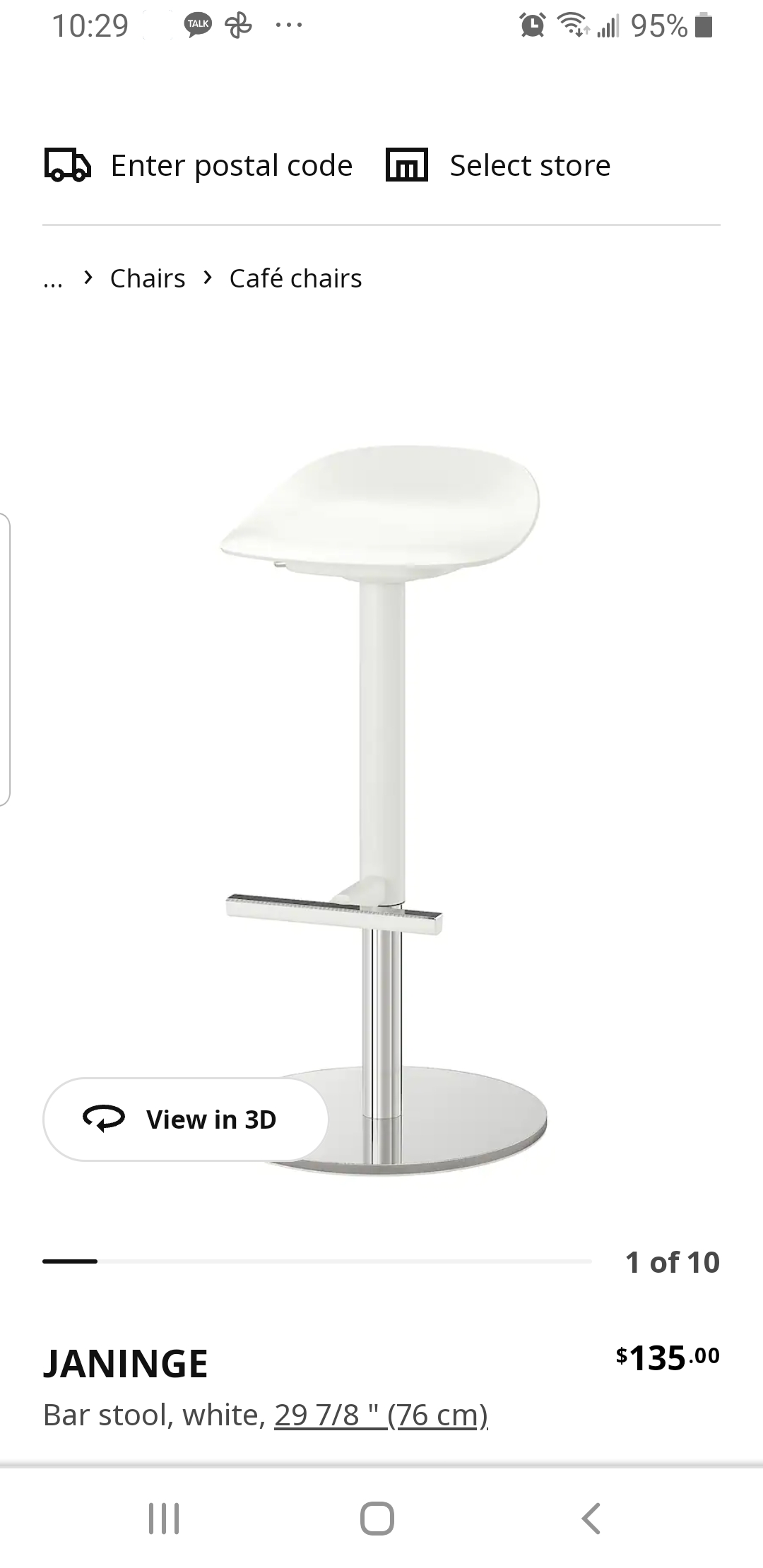763x1568 pixels.
Task: Choose Select store option
Action: point(498,165)
